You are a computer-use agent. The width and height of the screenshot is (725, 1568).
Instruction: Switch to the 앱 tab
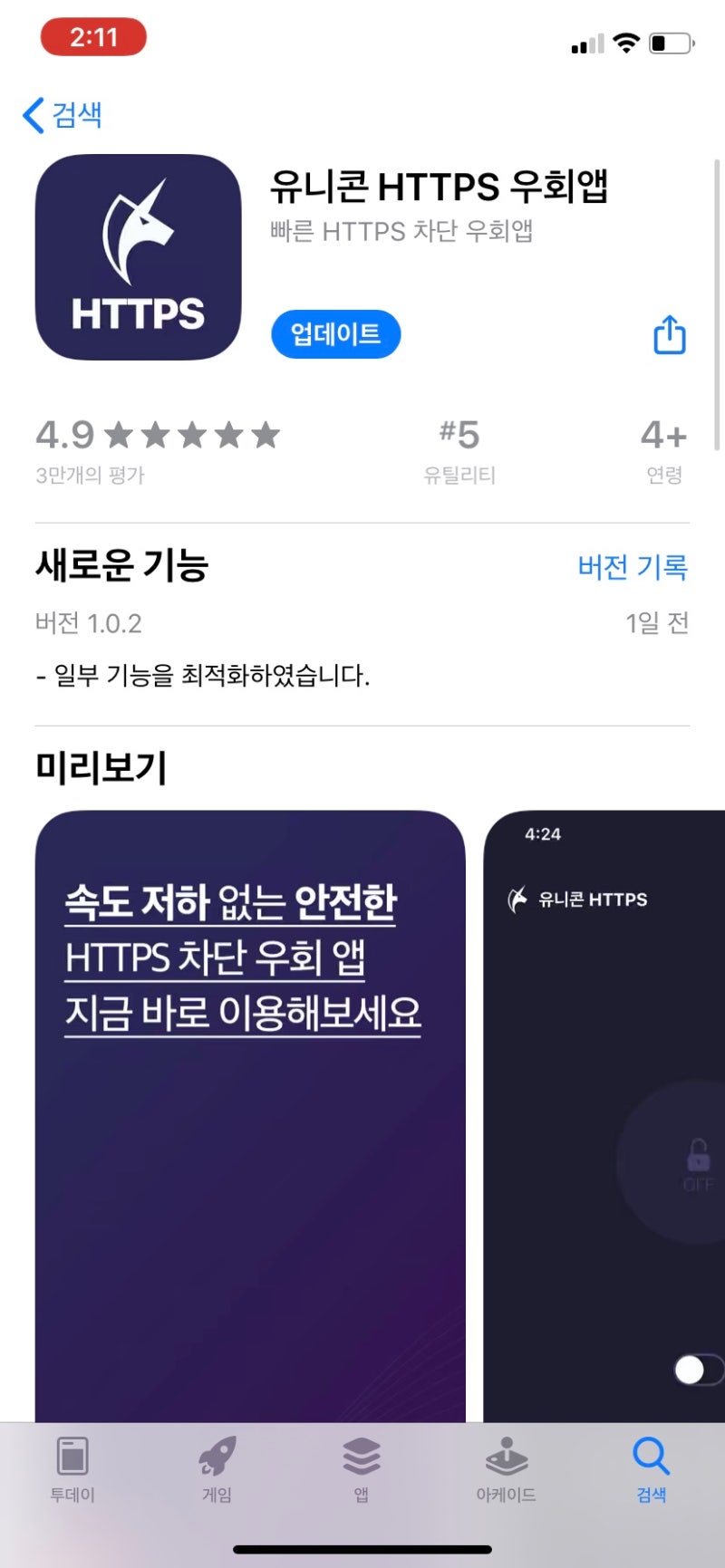362,1469
